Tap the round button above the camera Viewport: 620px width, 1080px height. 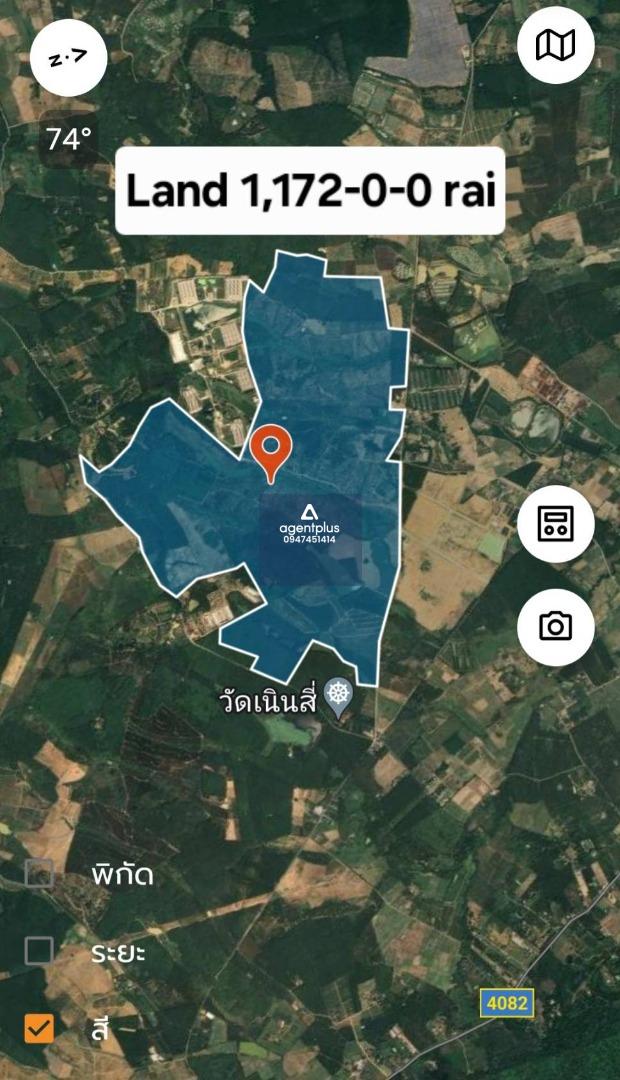(556, 523)
